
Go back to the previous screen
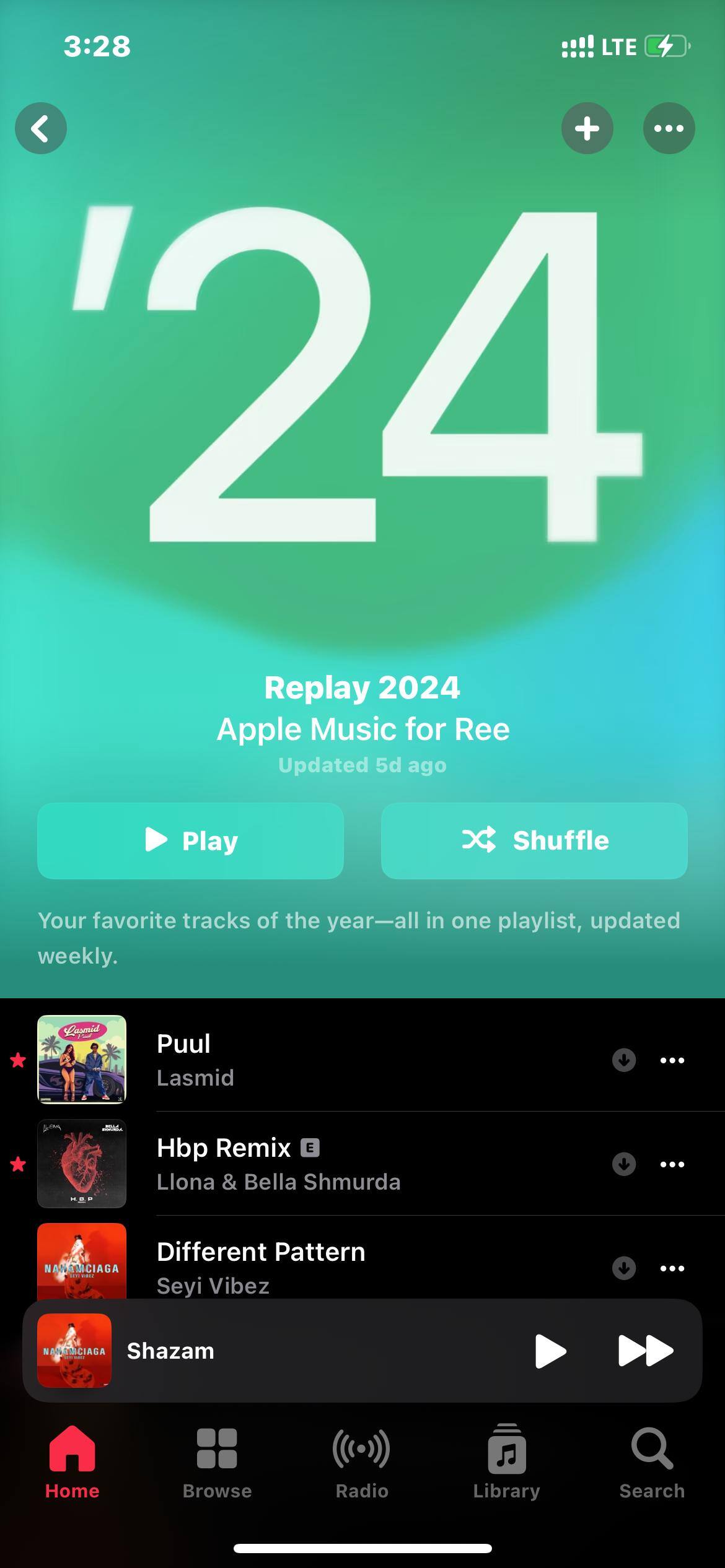click(41, 128)
